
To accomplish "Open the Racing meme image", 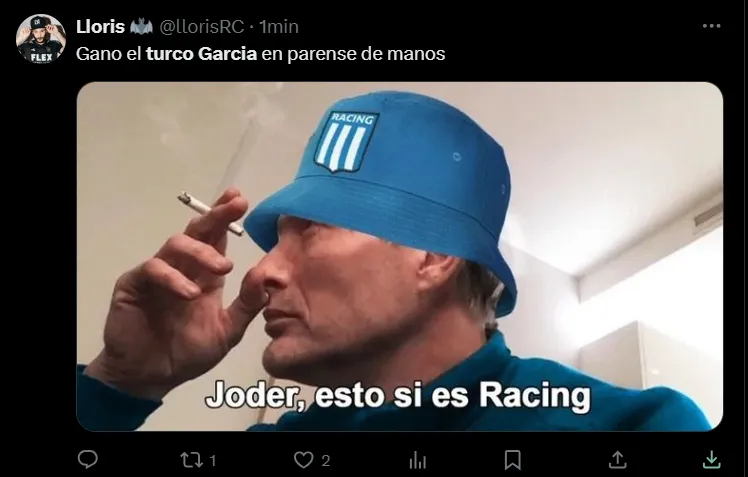I will click(x=399, y=256).
